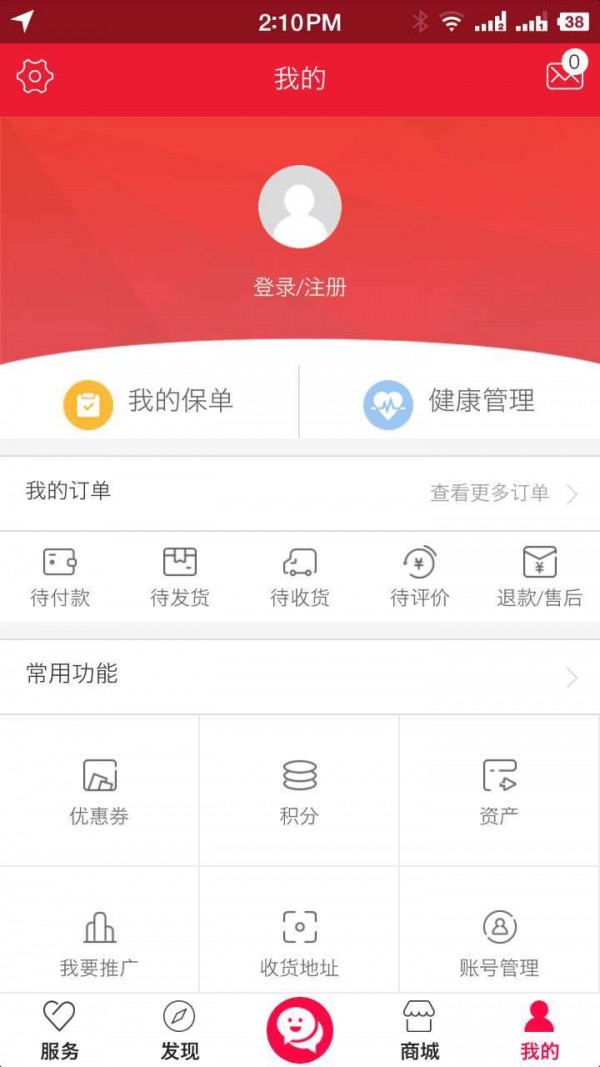This screenshot has width=600, height=1067.
Task: Tap the center chat assistant button
Action: (x=300, y=1029)
